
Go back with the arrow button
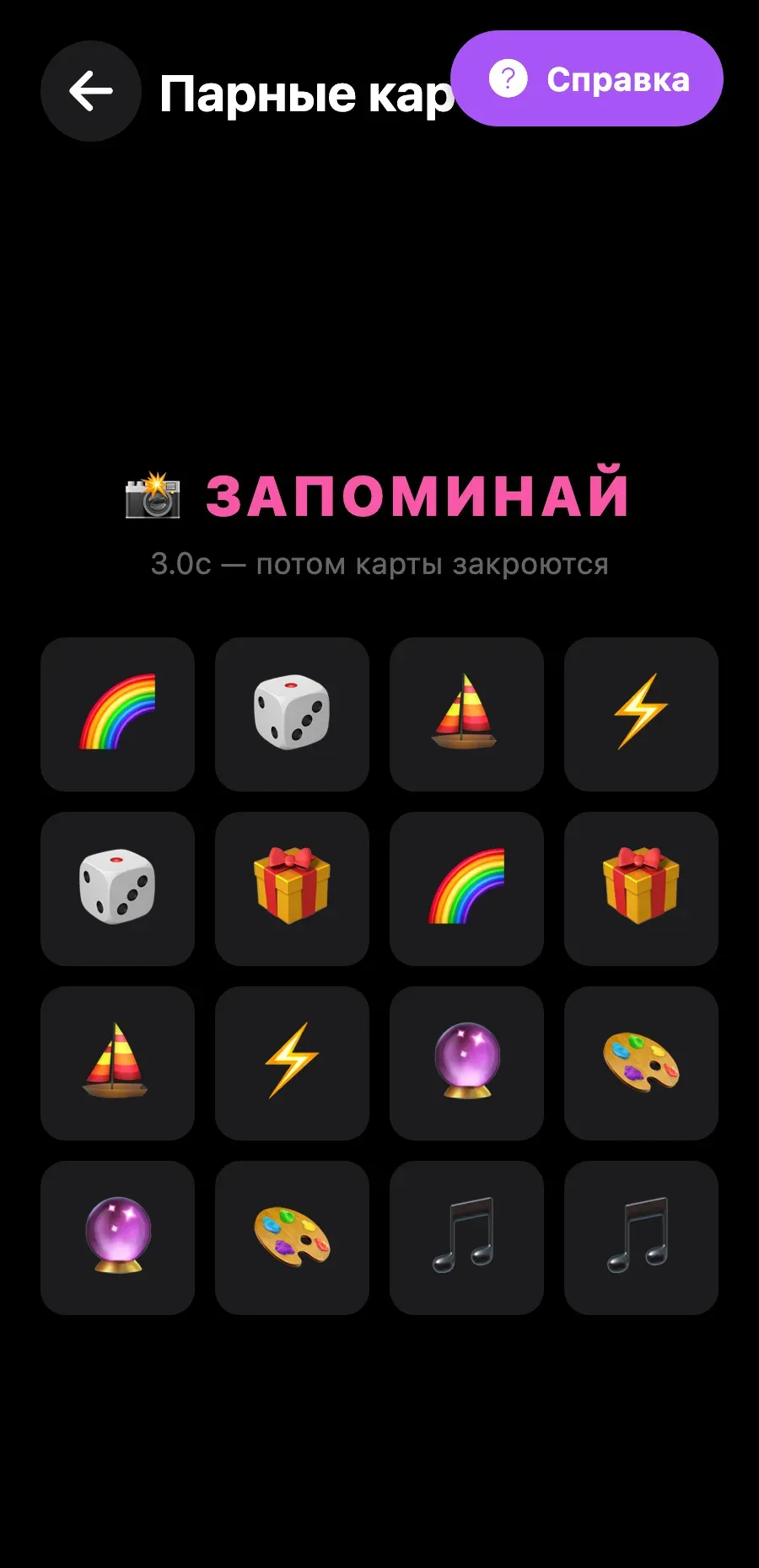coord(91,91)
